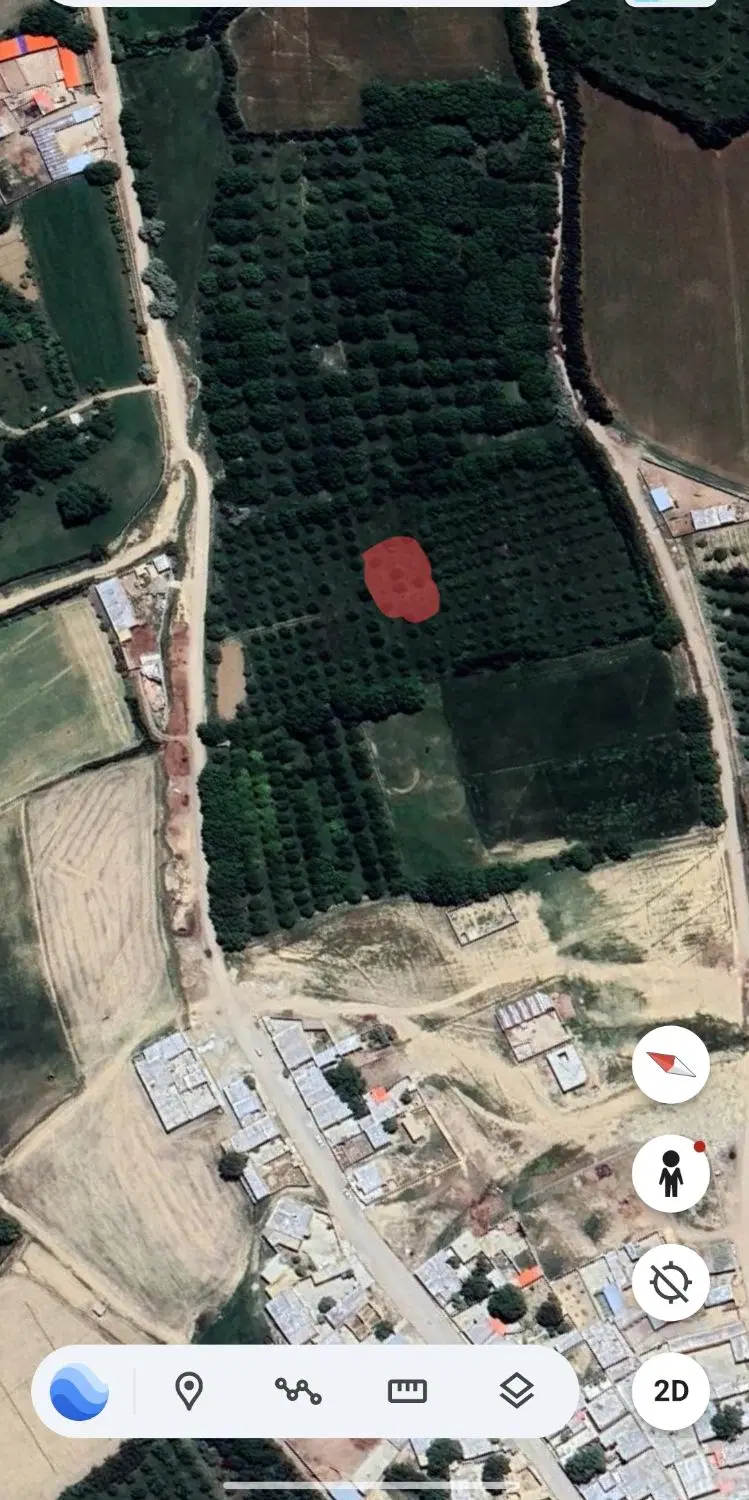Add a placemark pin
This screenshot has height=1500, width=749.
coord(189,1391)
